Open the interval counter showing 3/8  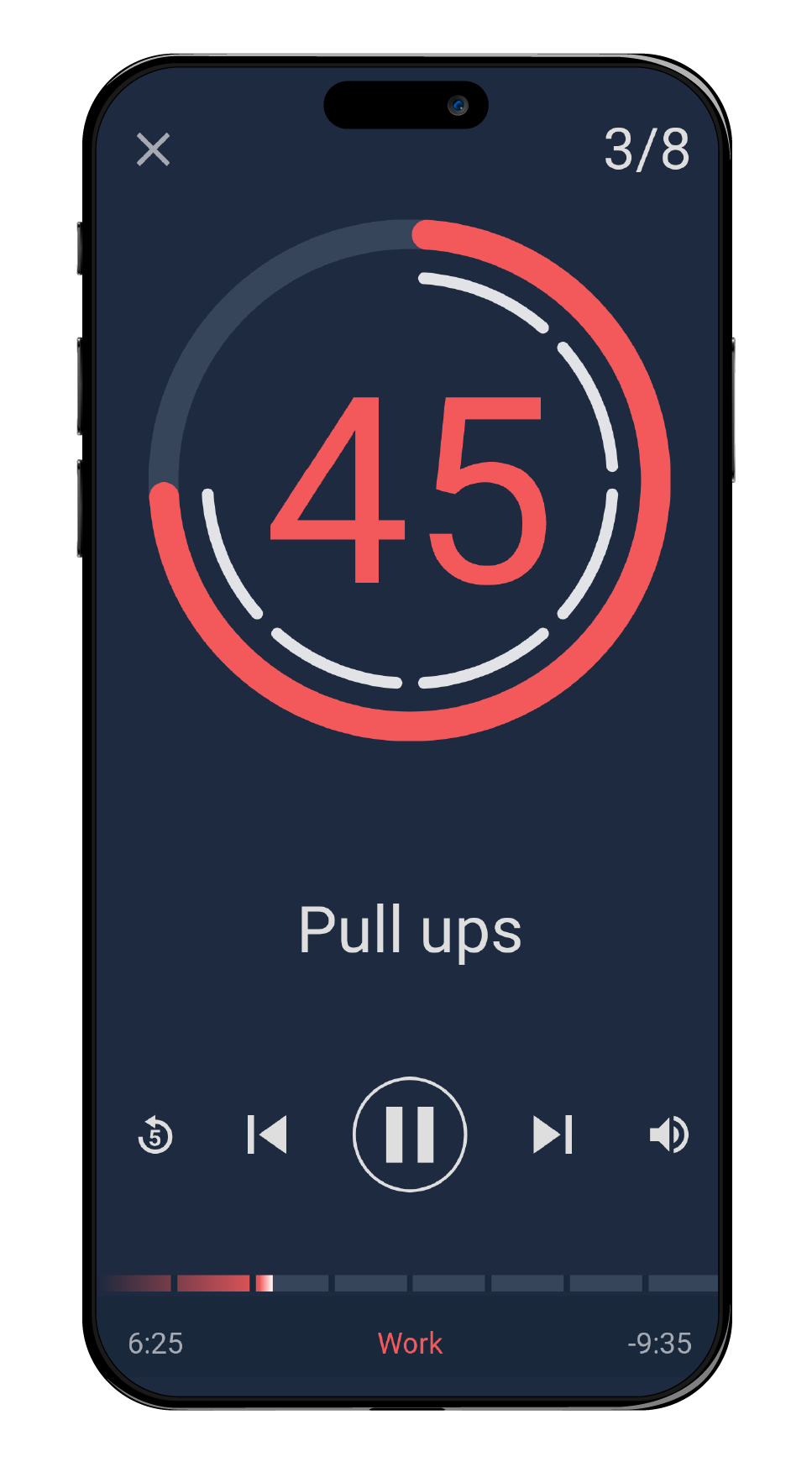[x=648, y=148]
